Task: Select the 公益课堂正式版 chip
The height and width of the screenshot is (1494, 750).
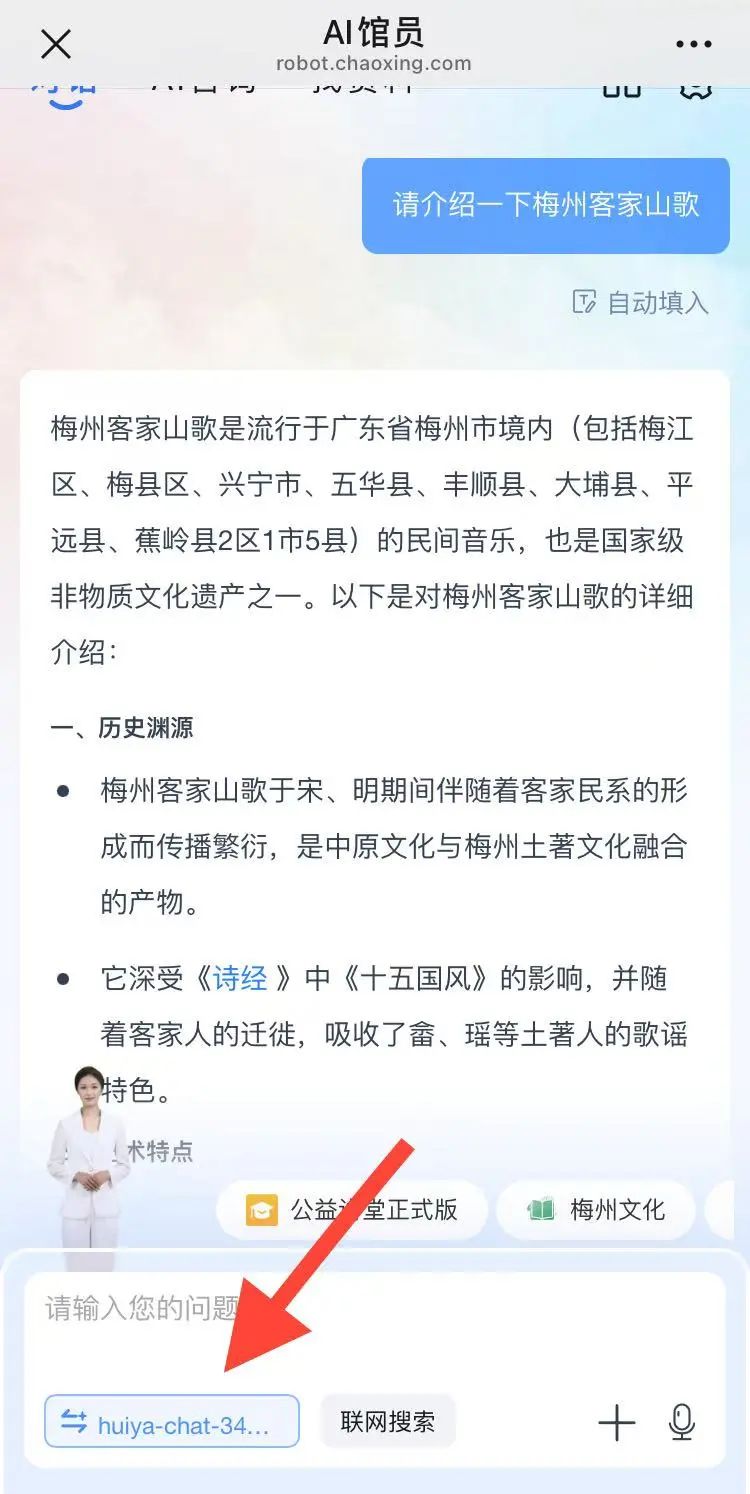Action: (353, 1209)
